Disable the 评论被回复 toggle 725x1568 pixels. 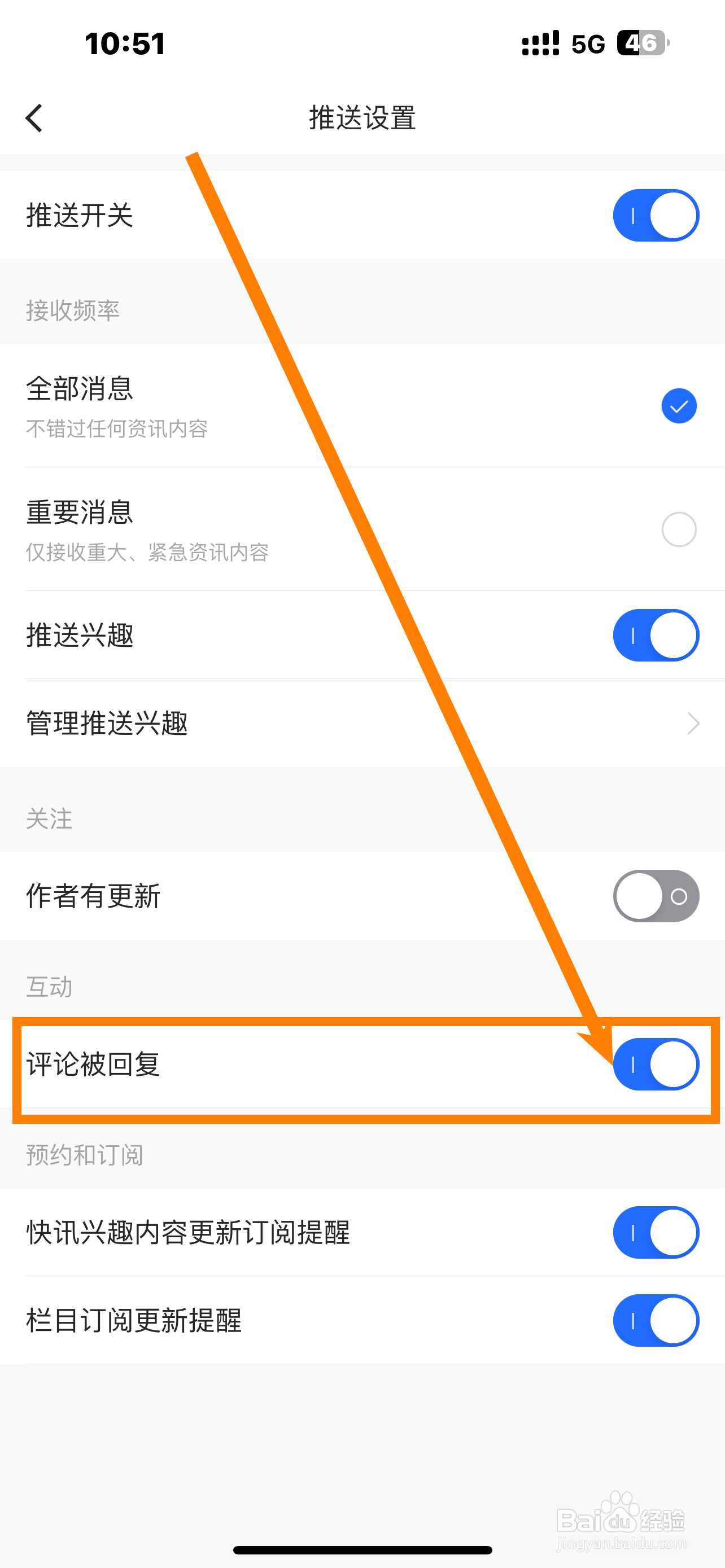(656, 1064)
